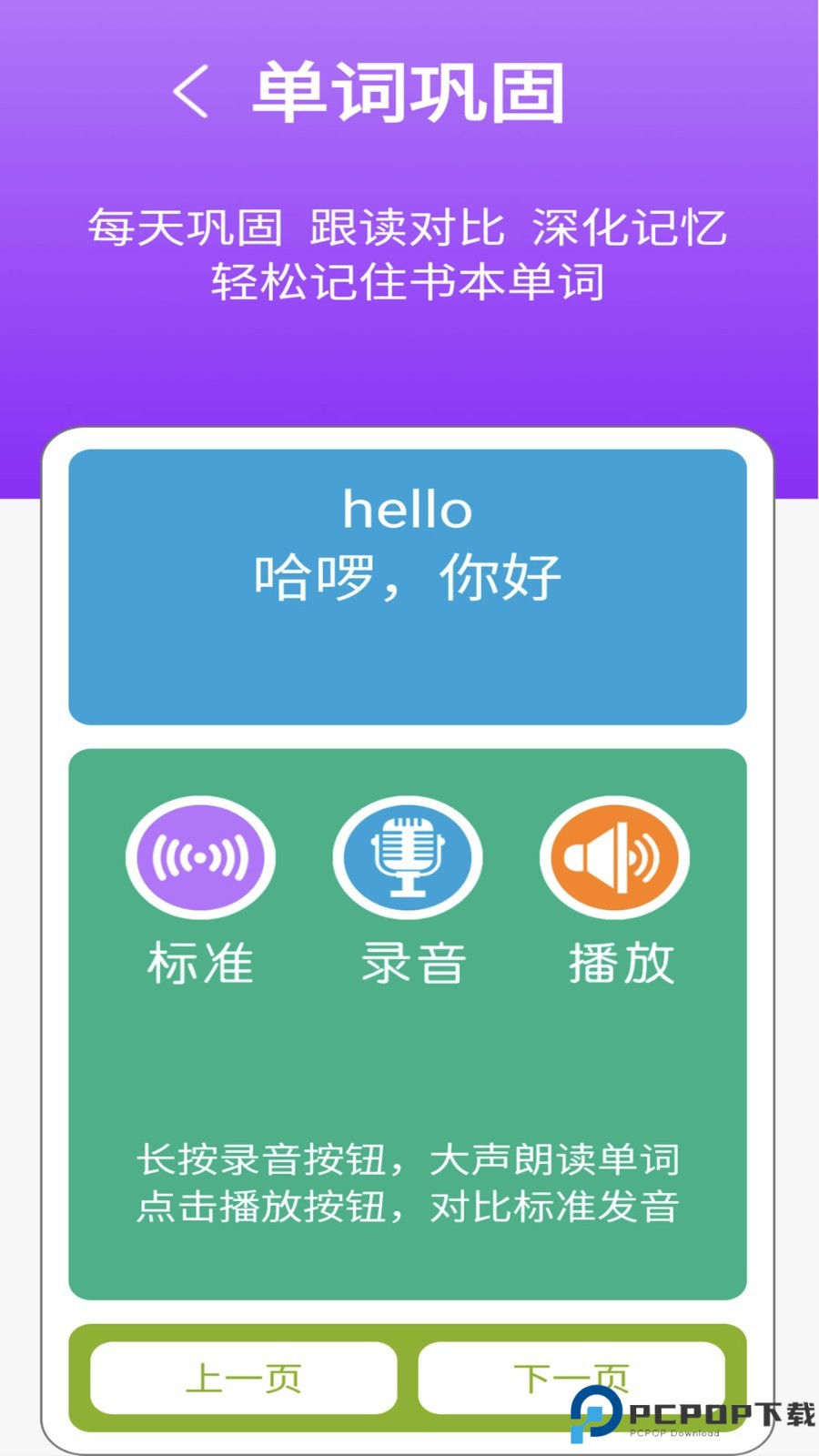Open the blue microphone recording button
The width and height of the screenshot is (819, 1456).
tap(408, 856)
